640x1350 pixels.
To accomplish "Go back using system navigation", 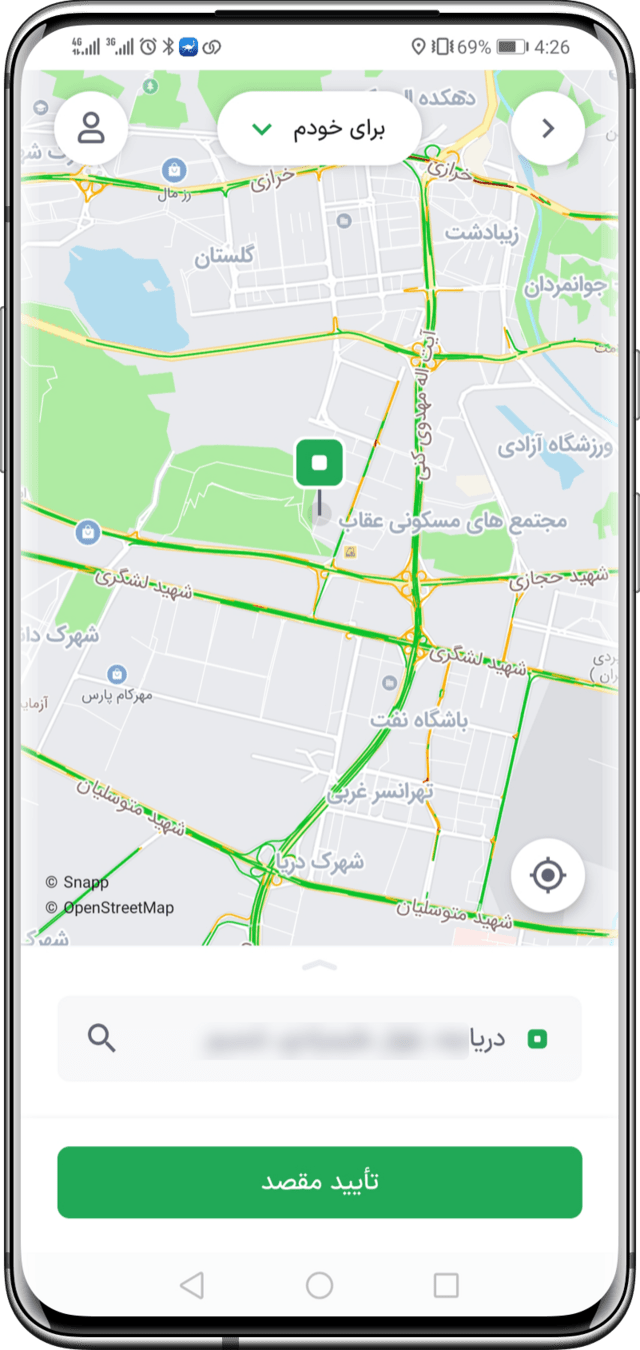I will click(192, 1285).
